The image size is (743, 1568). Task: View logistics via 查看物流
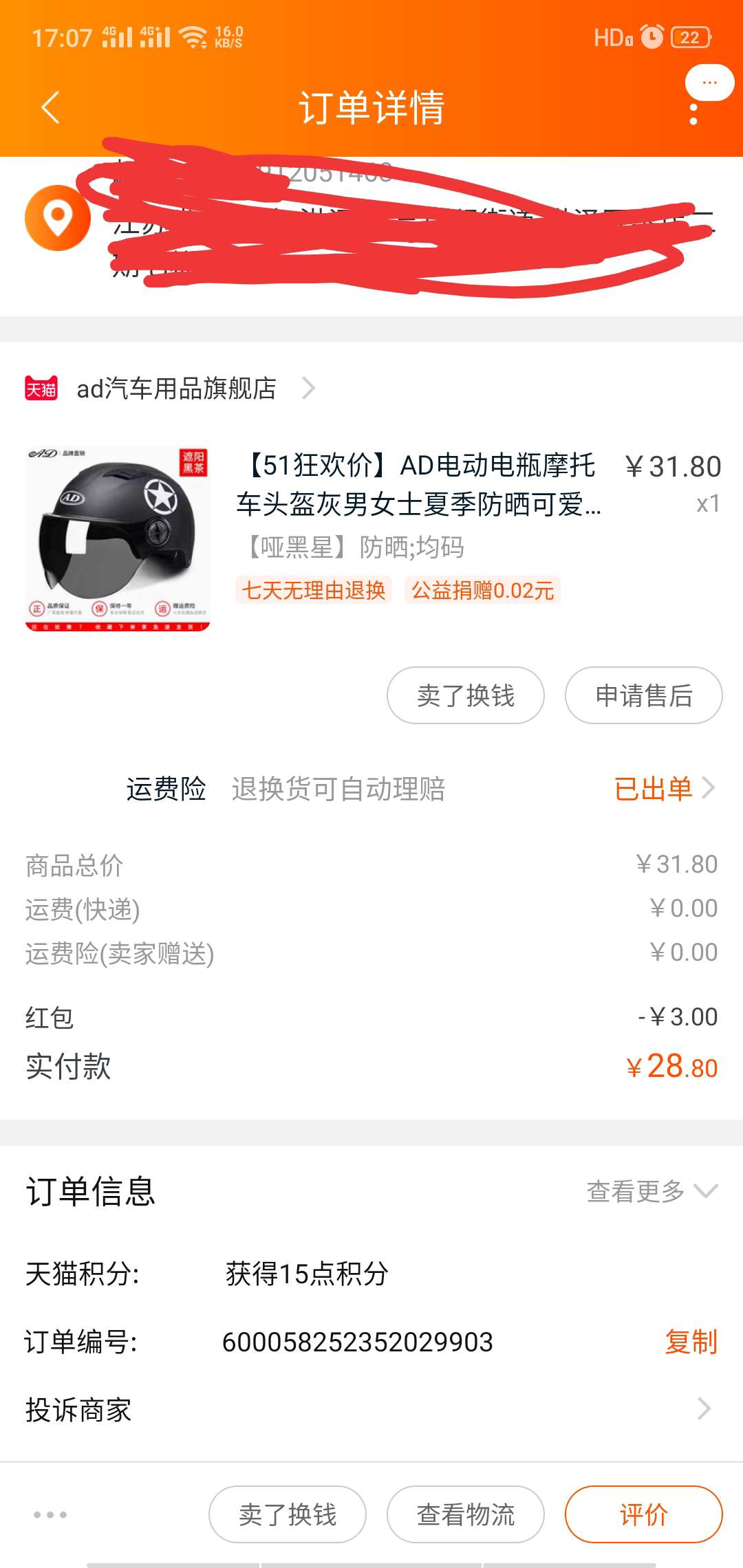466,1514
